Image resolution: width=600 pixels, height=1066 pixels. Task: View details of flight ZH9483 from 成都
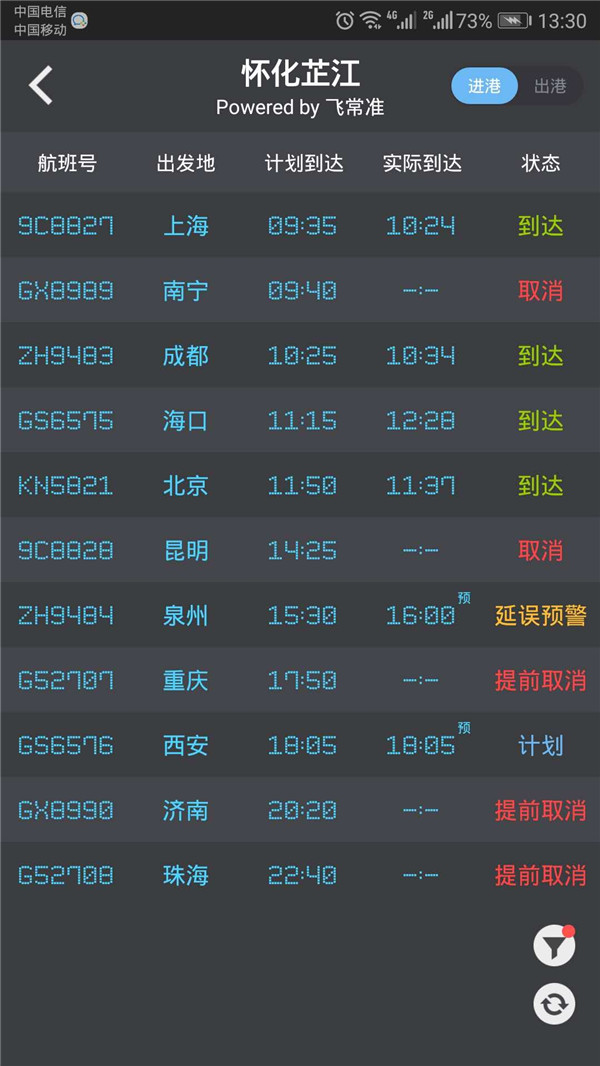(300, 356)
